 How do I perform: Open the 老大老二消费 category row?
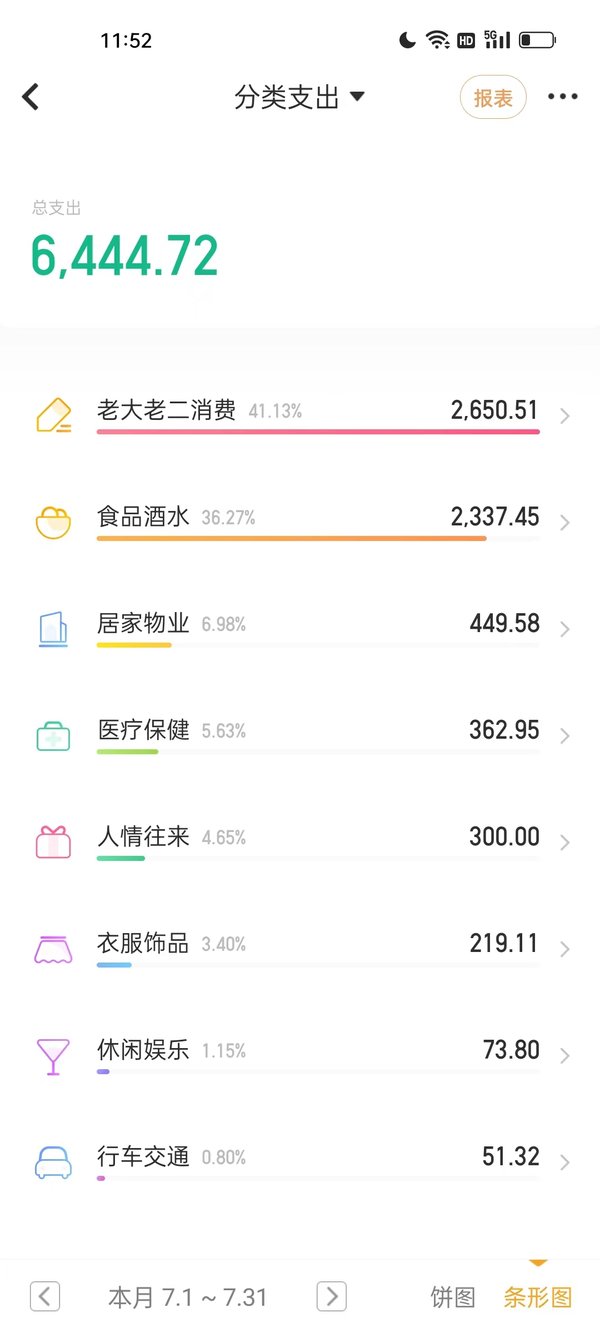click(300, 416)
